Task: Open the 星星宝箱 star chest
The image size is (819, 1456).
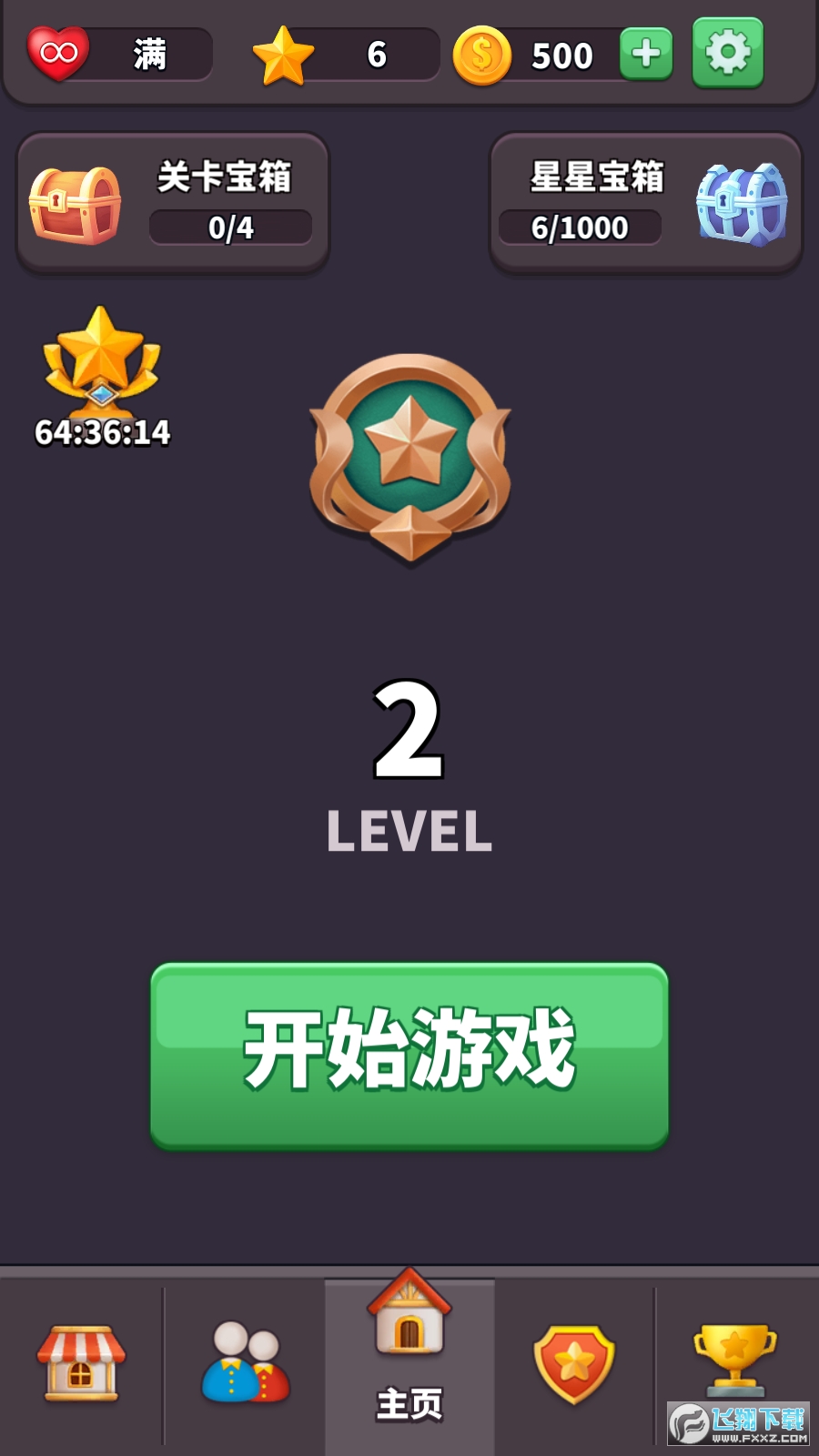Action: (646, 203)
